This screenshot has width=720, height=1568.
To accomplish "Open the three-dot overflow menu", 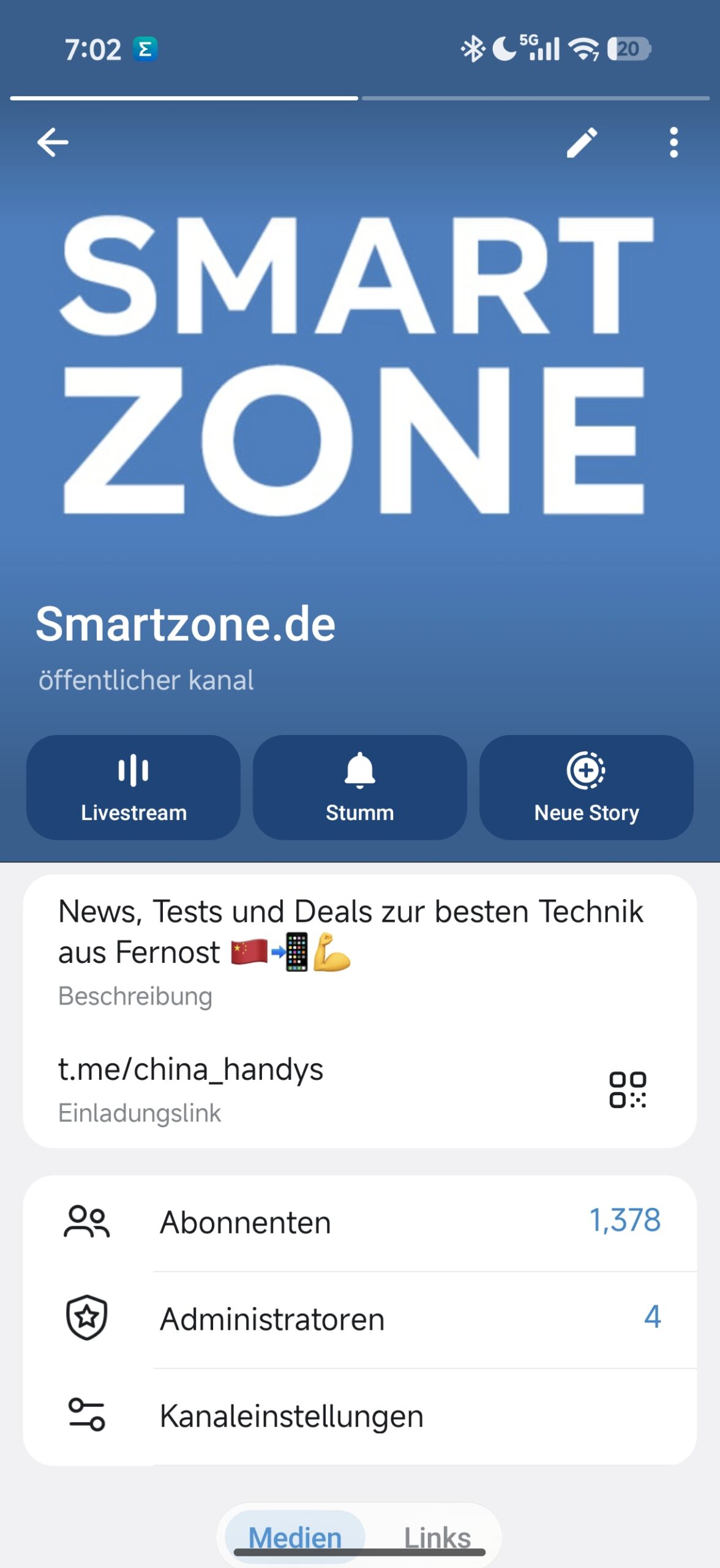I will [673, 143].
